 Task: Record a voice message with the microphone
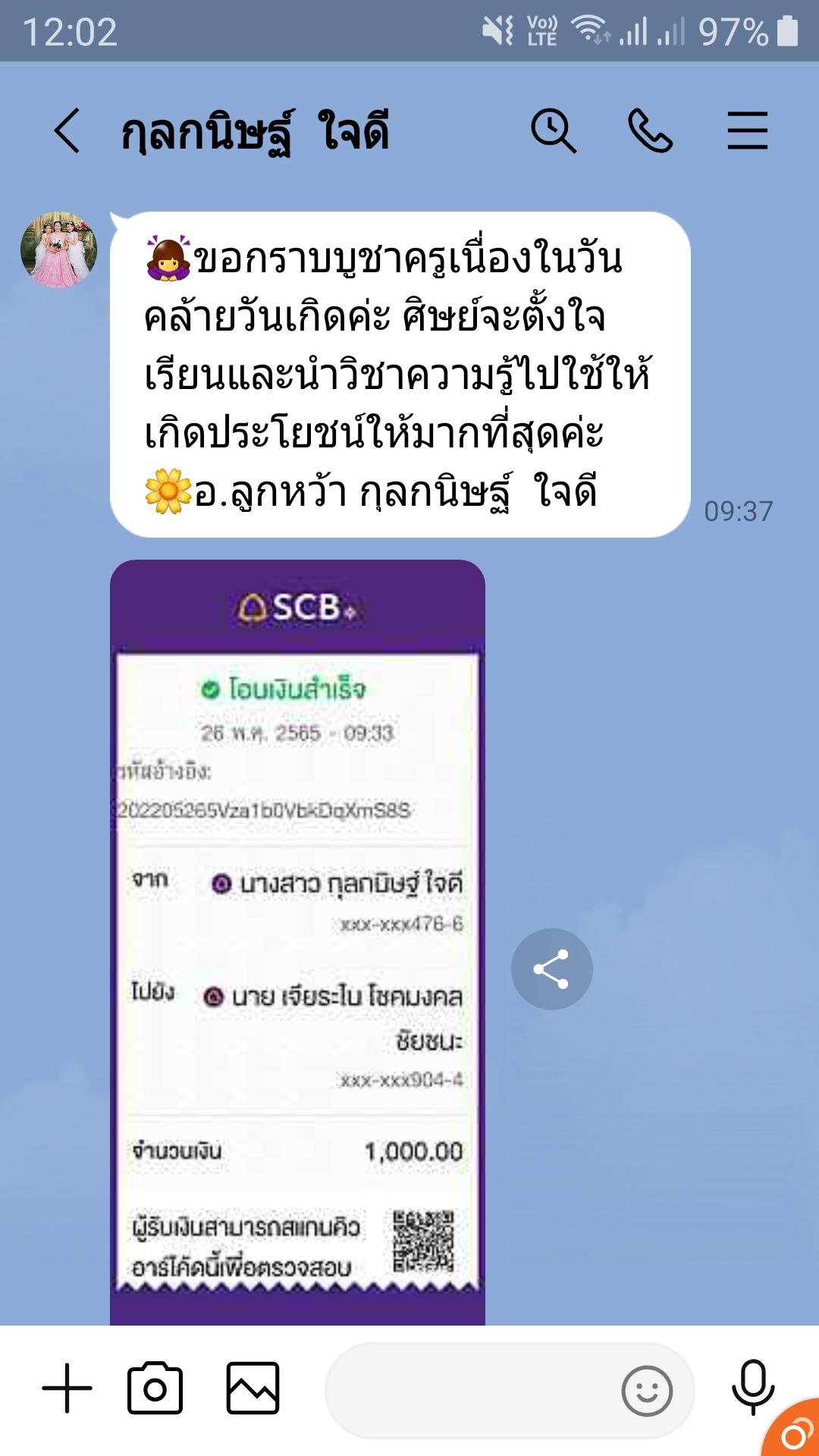[752, 1388]
